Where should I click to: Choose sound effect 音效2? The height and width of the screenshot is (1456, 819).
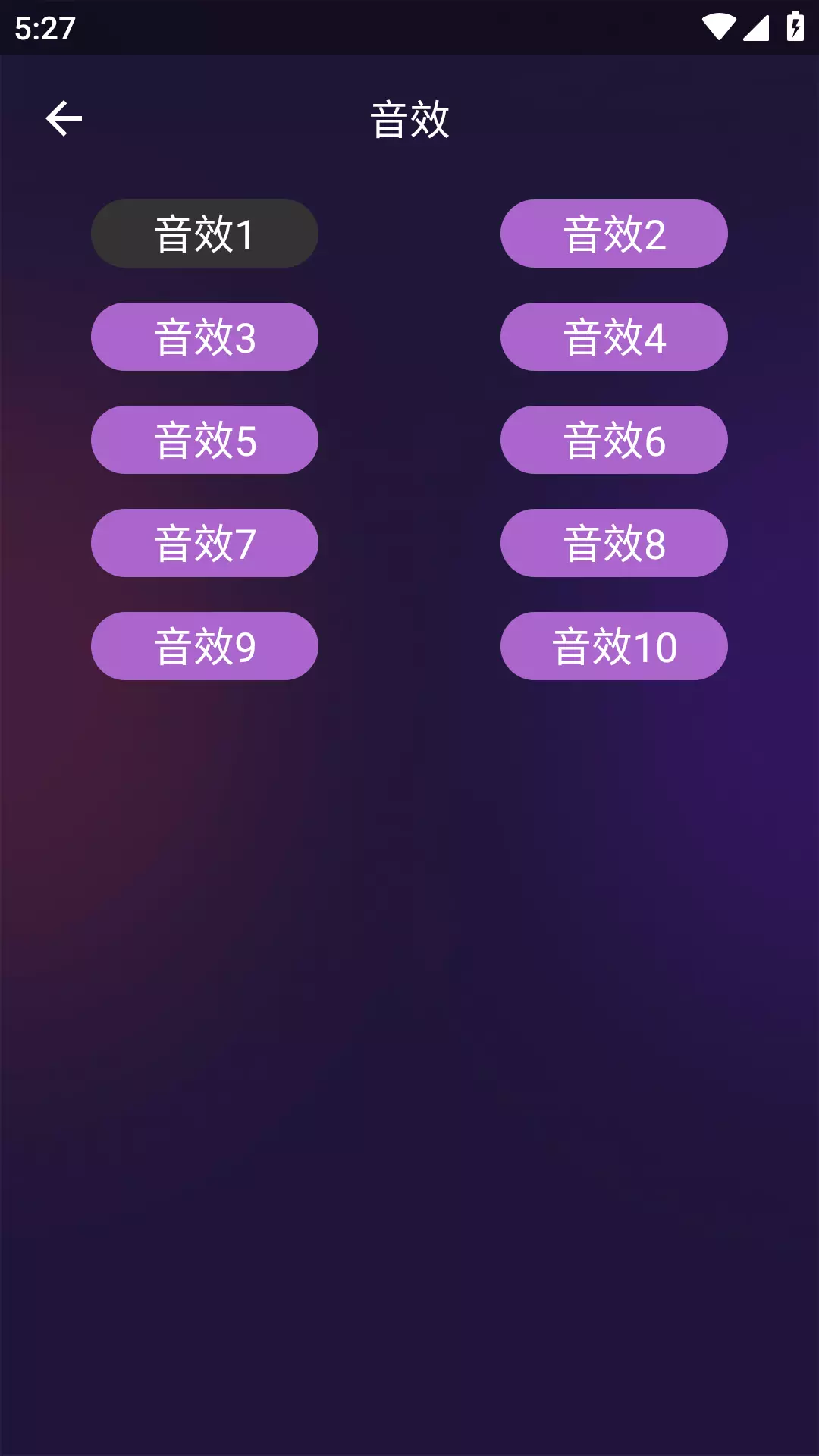click(x=614, y=234)
